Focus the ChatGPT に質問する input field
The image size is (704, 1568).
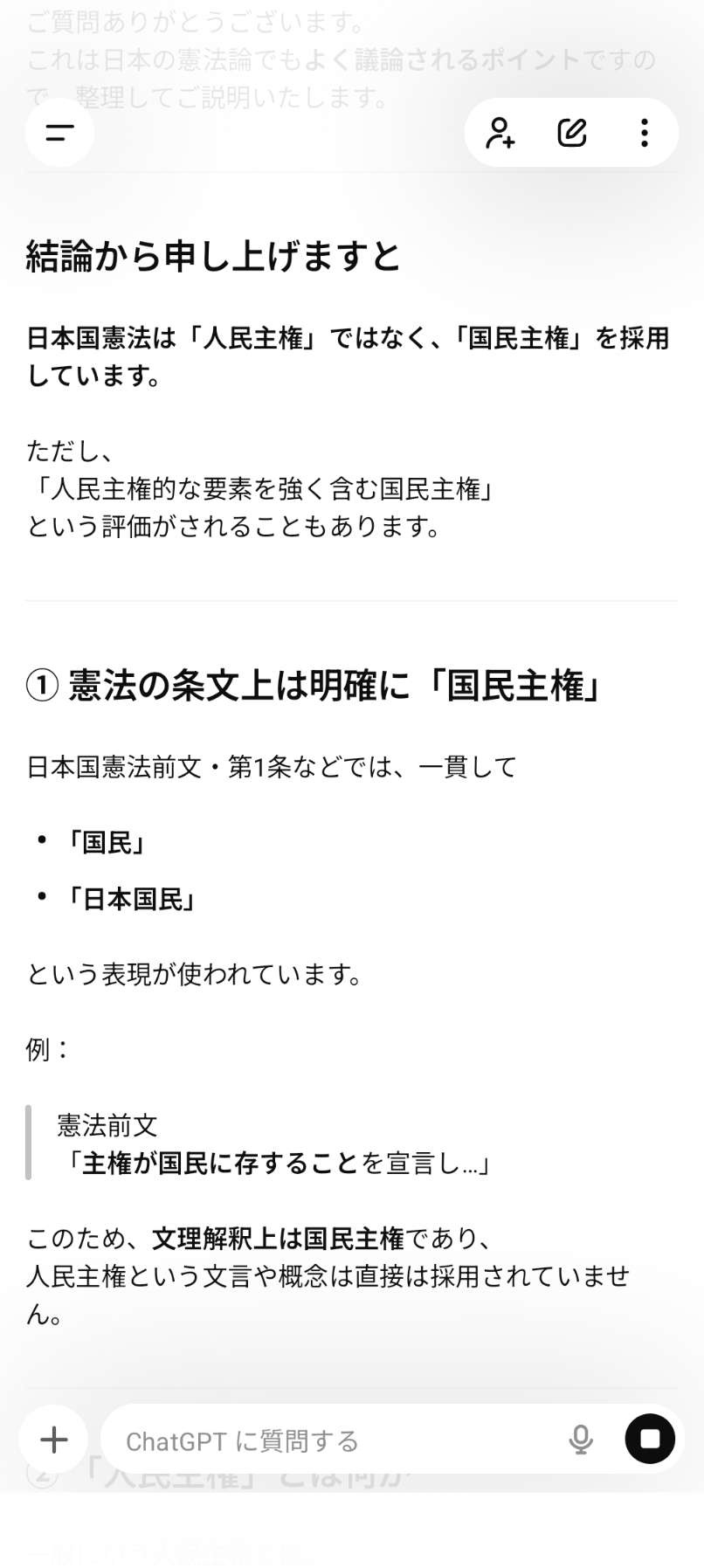(332, 1440)
